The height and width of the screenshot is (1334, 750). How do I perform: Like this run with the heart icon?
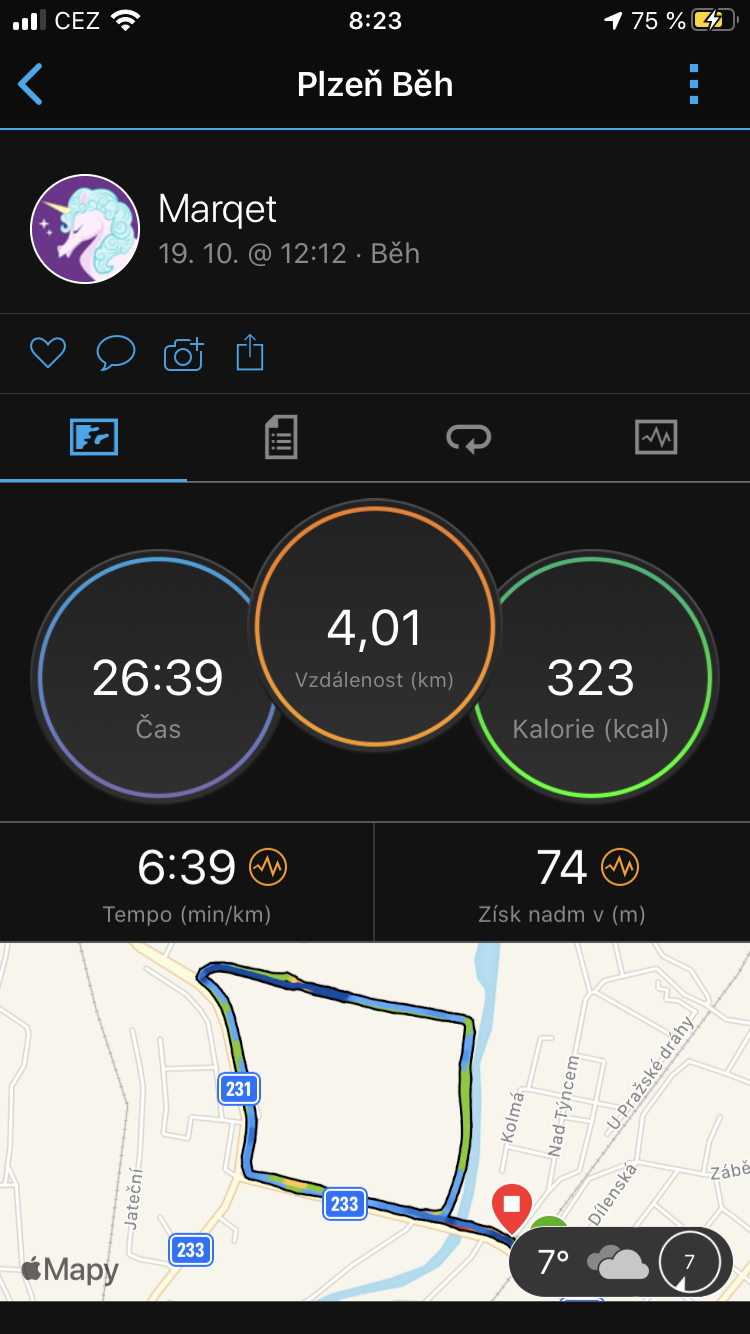[47, 353]
